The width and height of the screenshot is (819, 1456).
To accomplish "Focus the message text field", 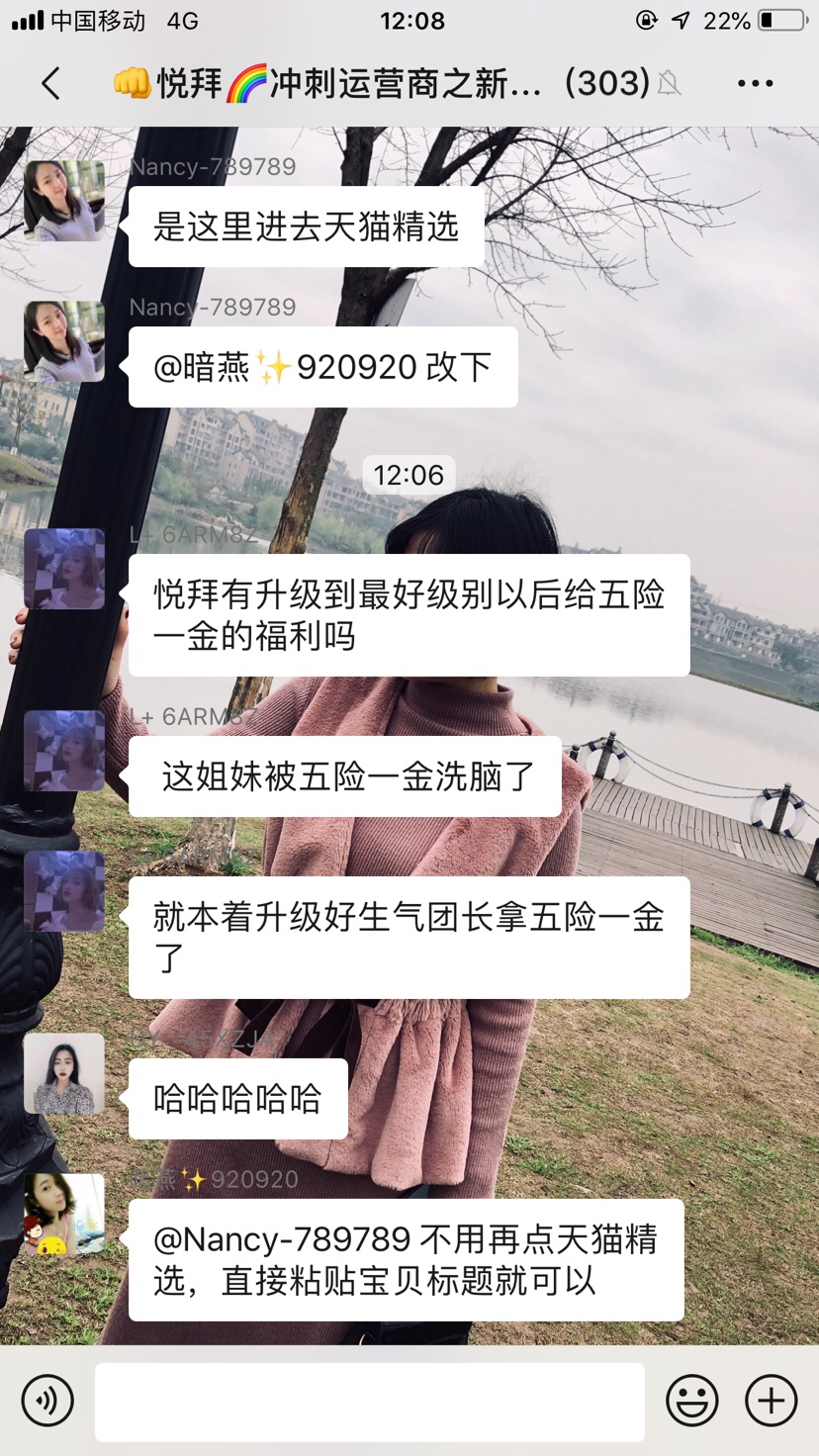I will 369,1401.
